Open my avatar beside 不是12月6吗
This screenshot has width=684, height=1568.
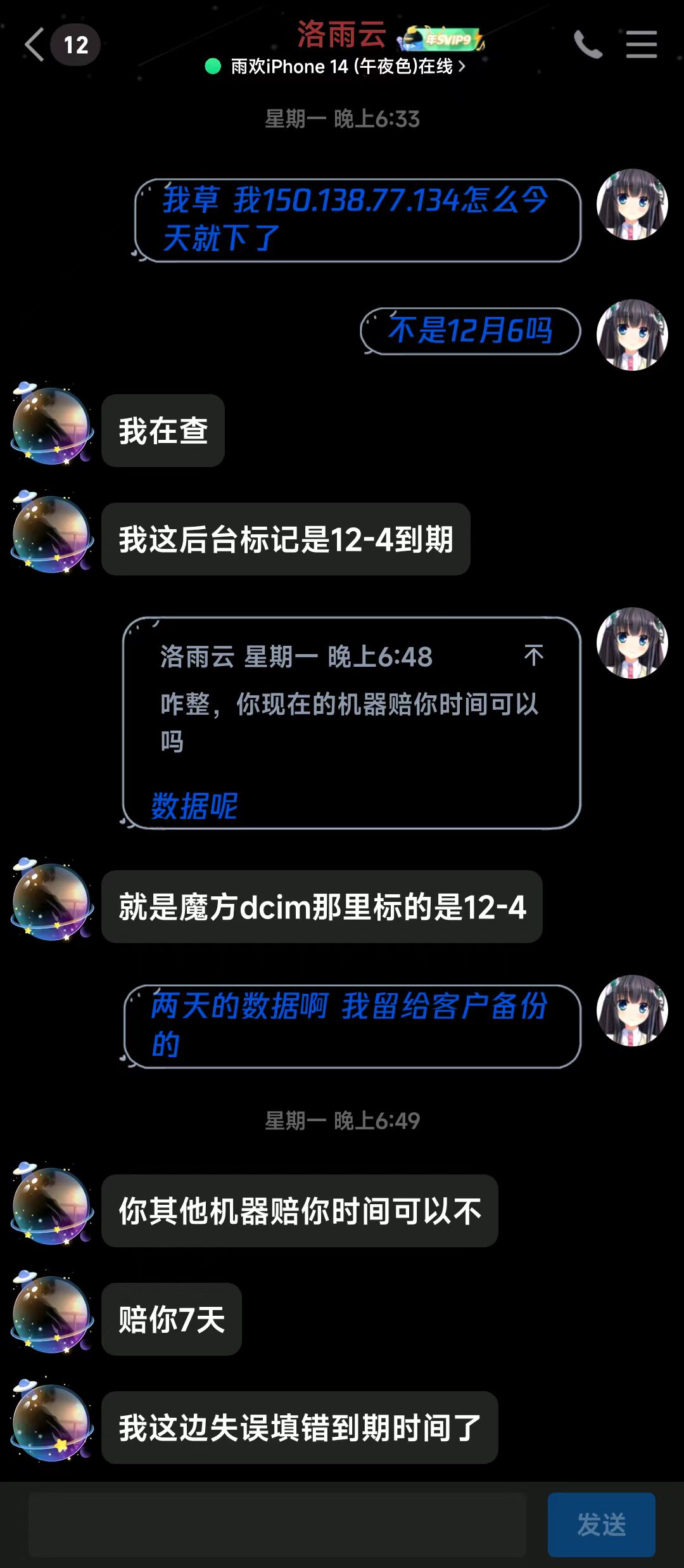pyautogui.click(x=631, y=335)
